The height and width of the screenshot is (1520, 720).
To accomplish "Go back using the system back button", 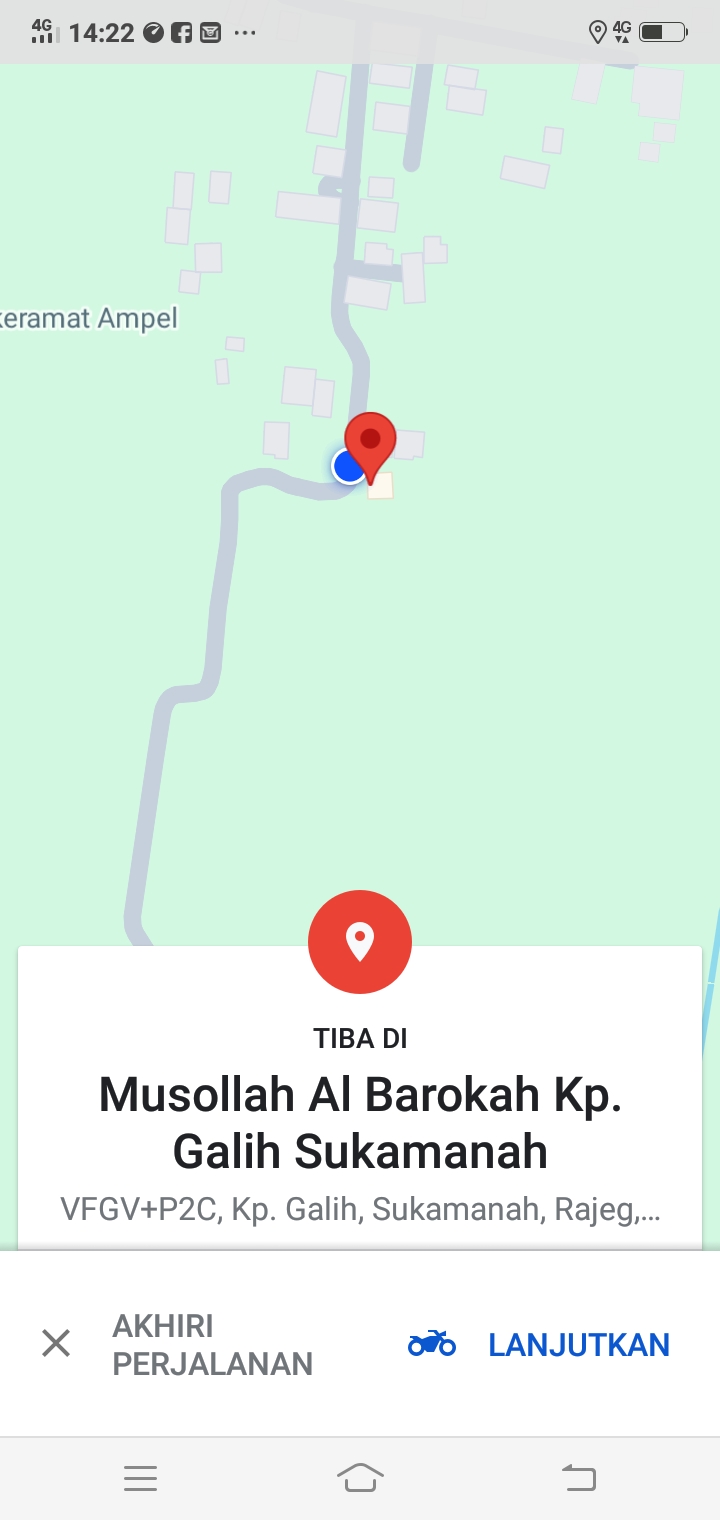I will tap(578, 1477).
